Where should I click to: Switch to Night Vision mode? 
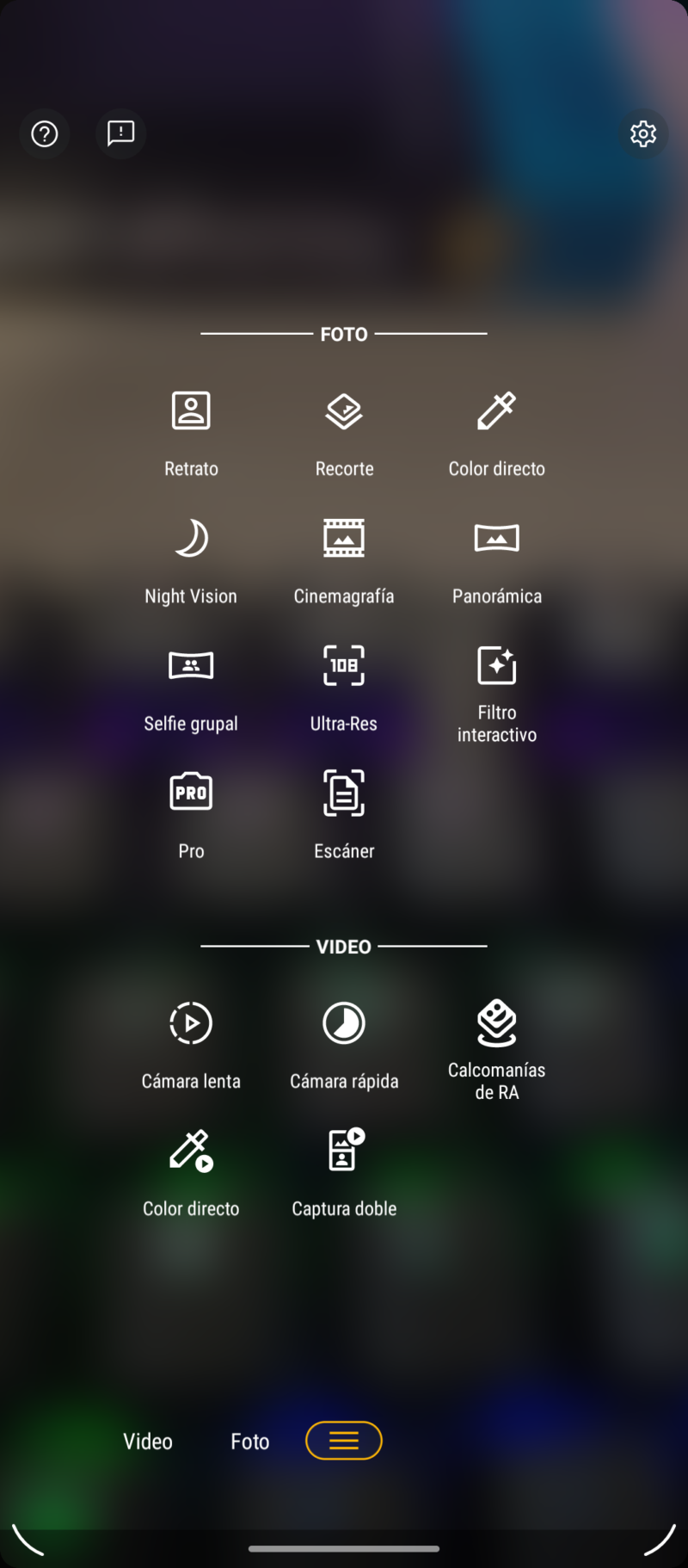pyautogui.click(x=191, y=561)
